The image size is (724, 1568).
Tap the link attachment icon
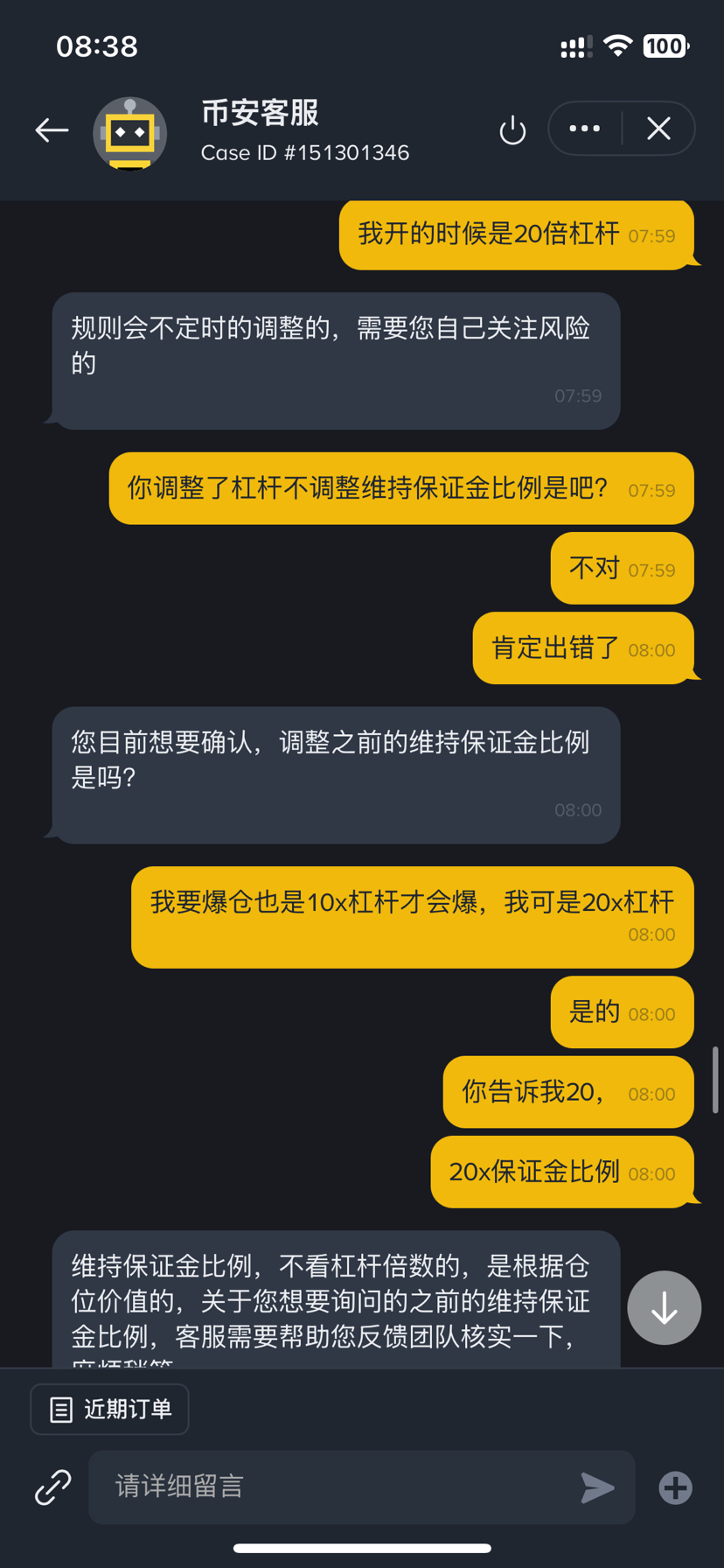(52, 1487)
